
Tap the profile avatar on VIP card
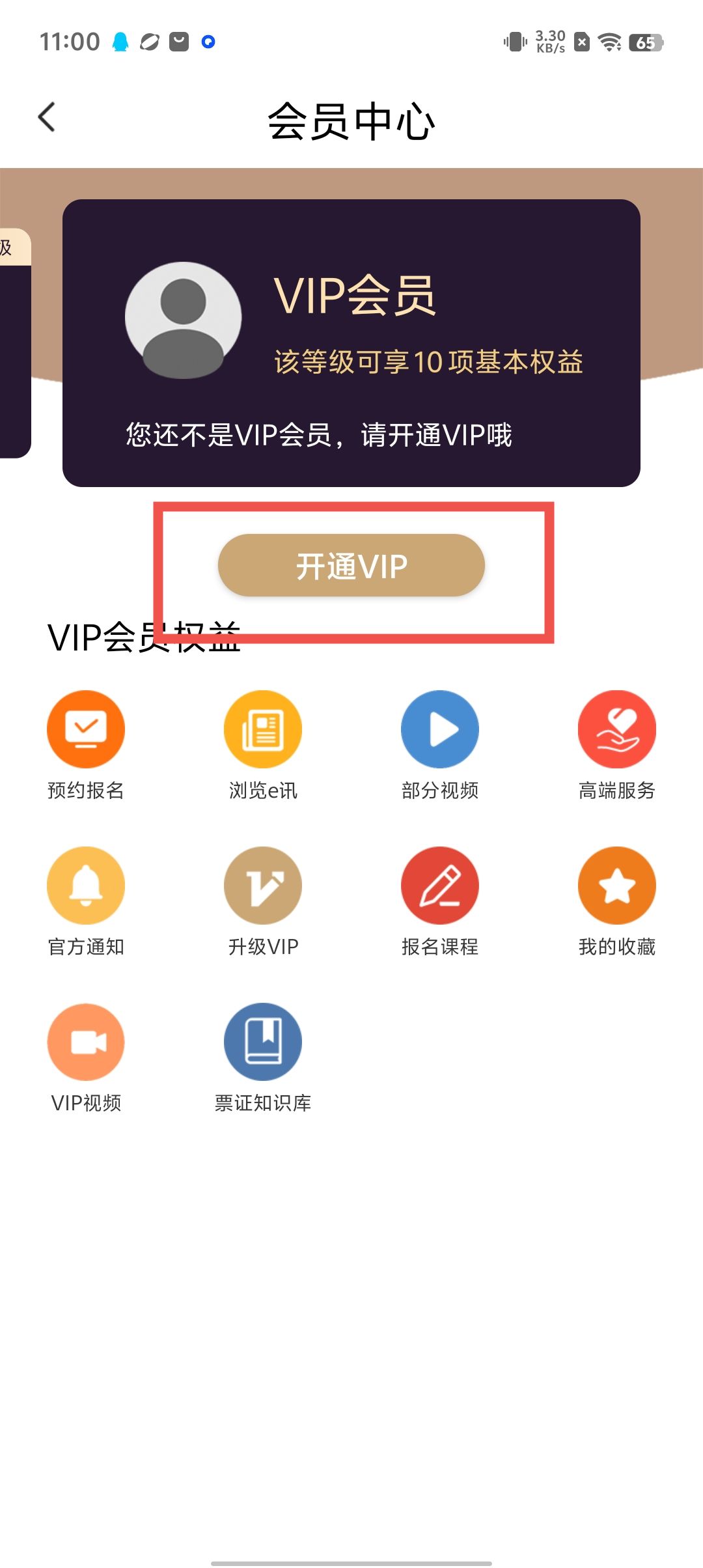(184, 320)
